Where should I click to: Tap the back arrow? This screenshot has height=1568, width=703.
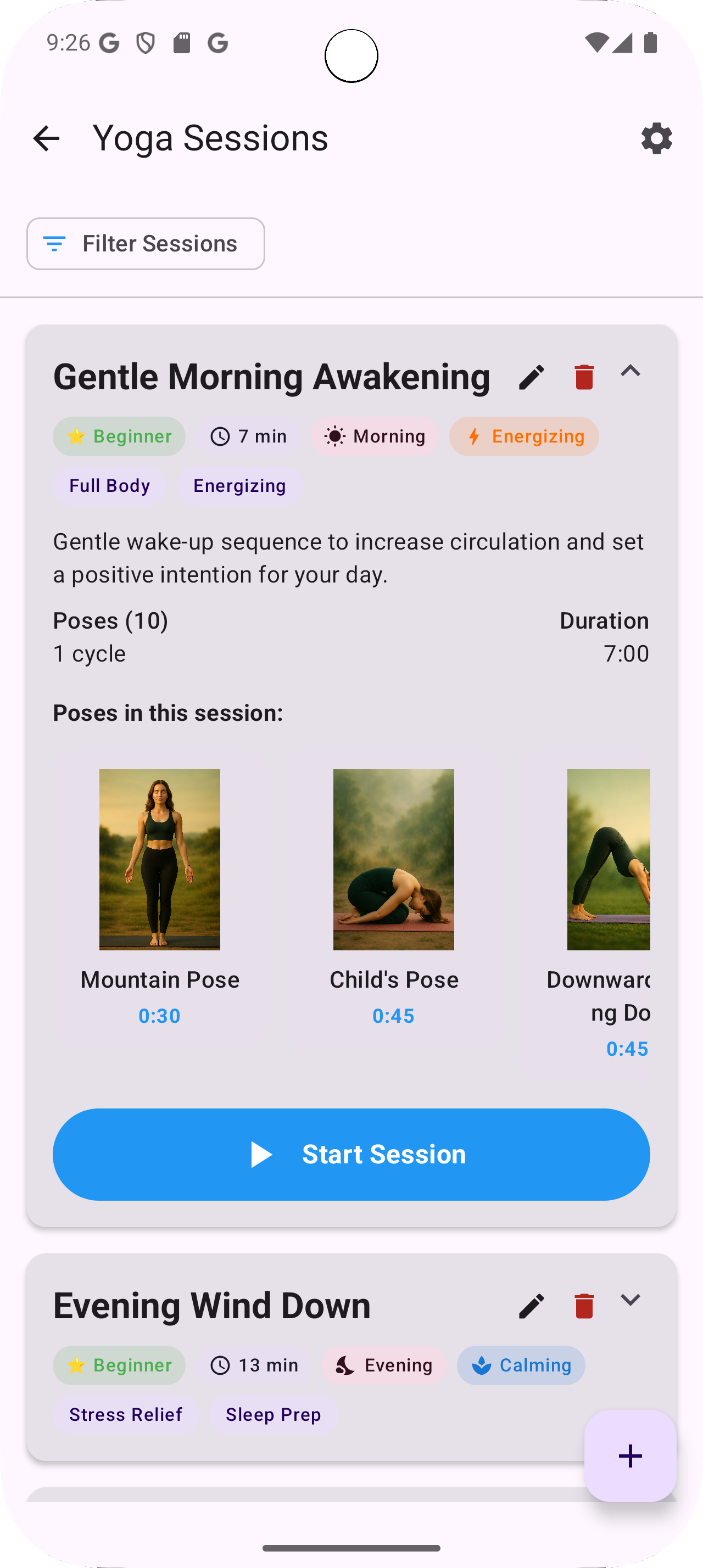point(46,138)
